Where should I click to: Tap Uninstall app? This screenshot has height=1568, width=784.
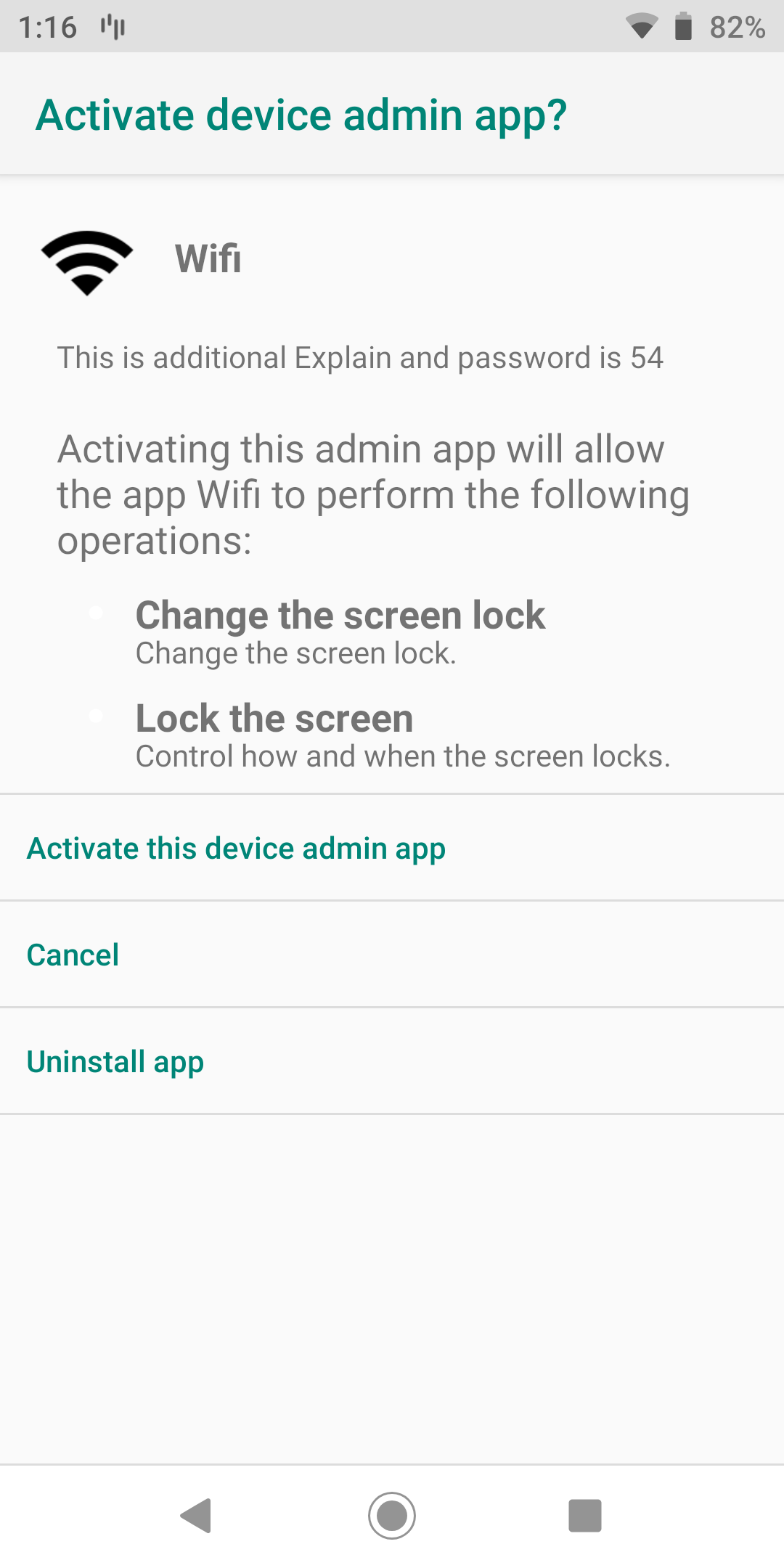click(115, 1061)
